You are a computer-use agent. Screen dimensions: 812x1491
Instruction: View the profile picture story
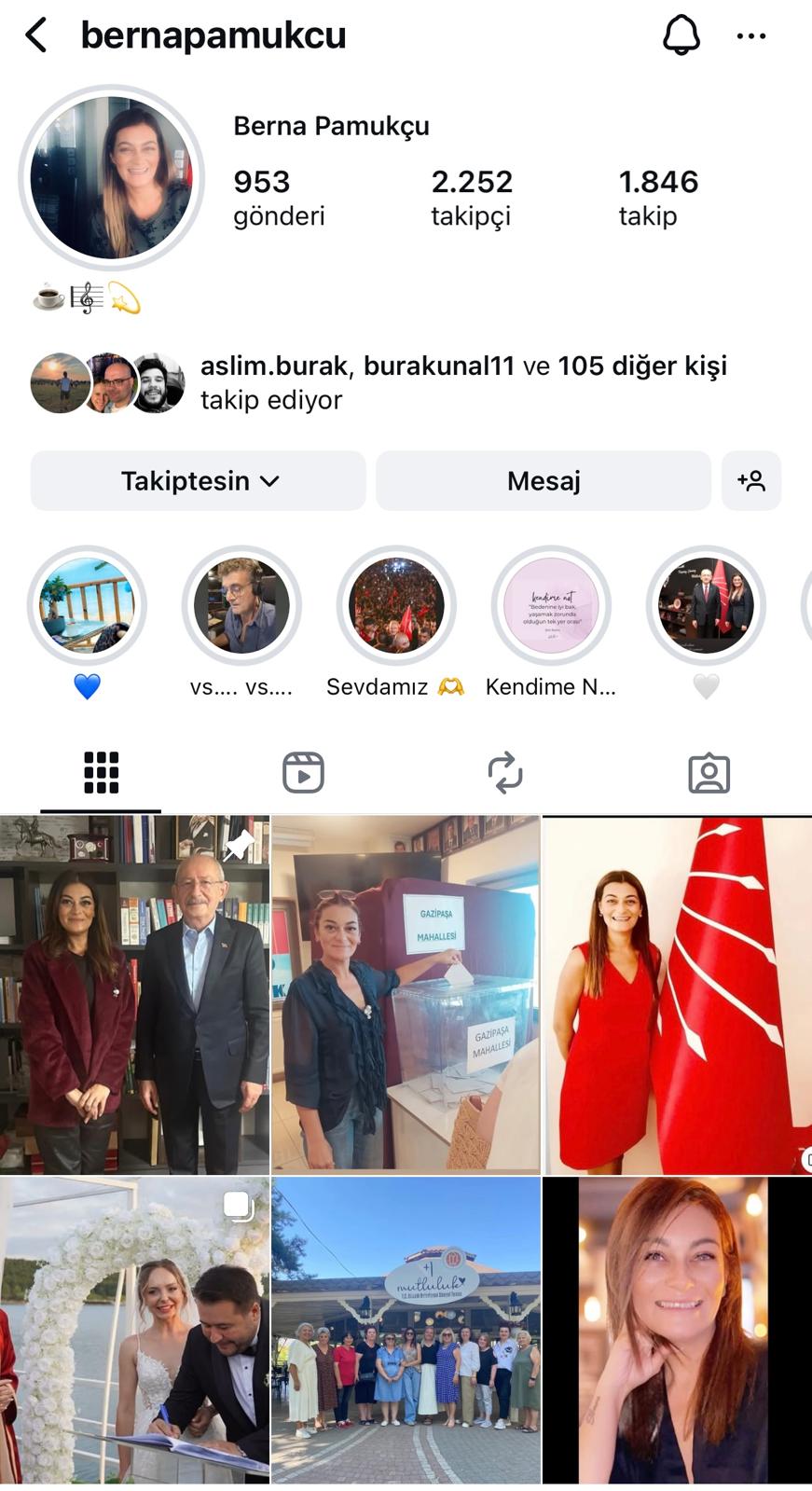pyautogui.click(x=111, y=177)
